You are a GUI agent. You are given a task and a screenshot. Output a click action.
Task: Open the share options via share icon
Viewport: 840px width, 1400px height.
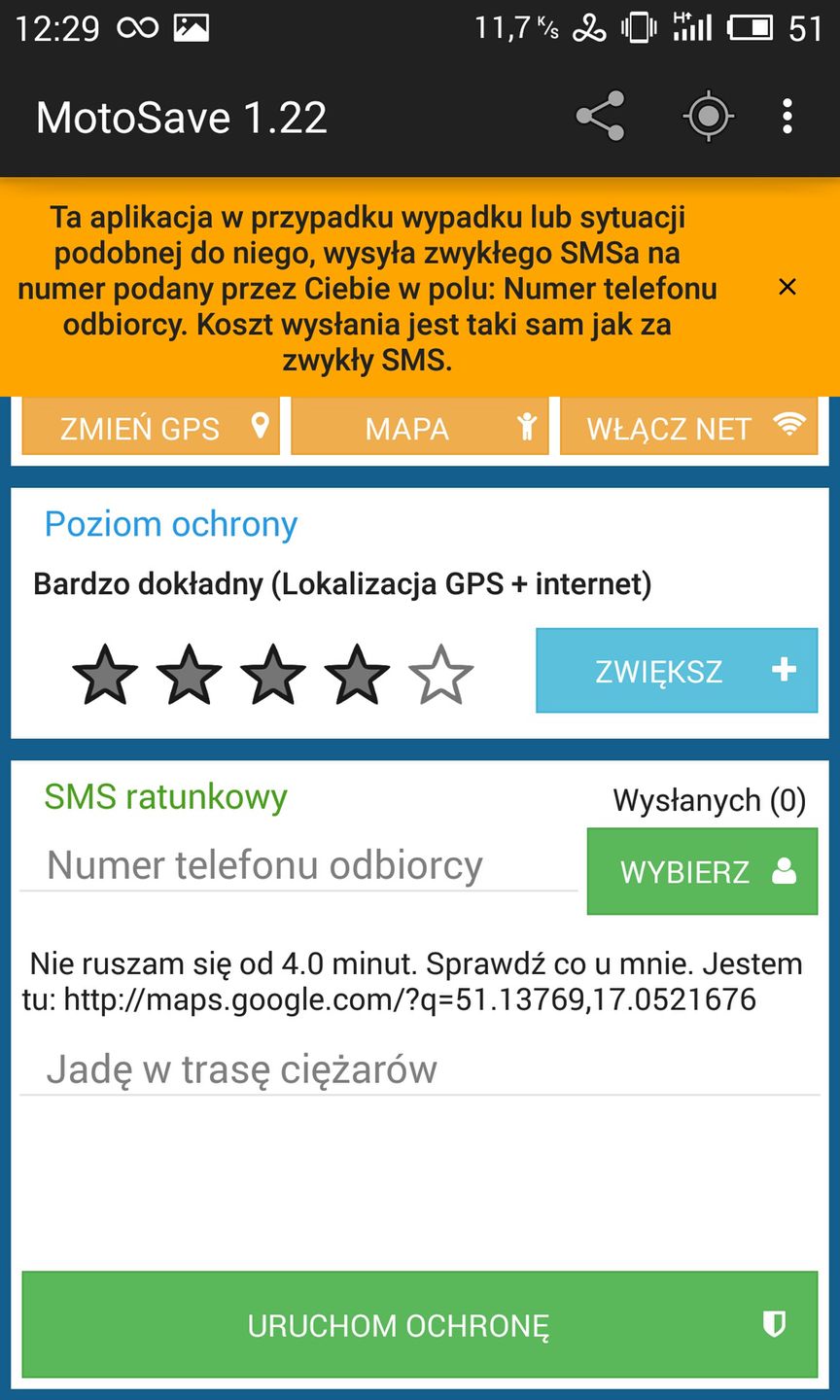(600, 115)
